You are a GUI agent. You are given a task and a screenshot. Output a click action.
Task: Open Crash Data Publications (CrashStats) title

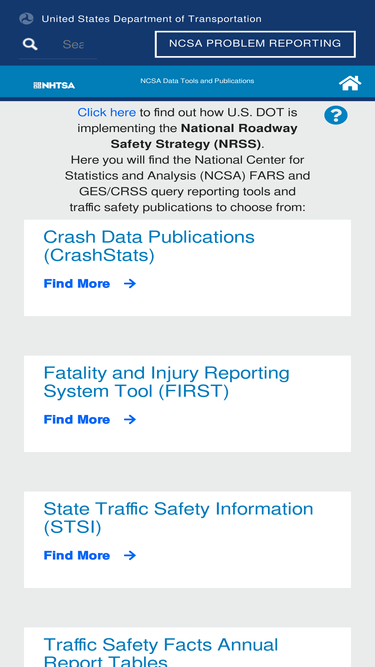tap(149, 246)
